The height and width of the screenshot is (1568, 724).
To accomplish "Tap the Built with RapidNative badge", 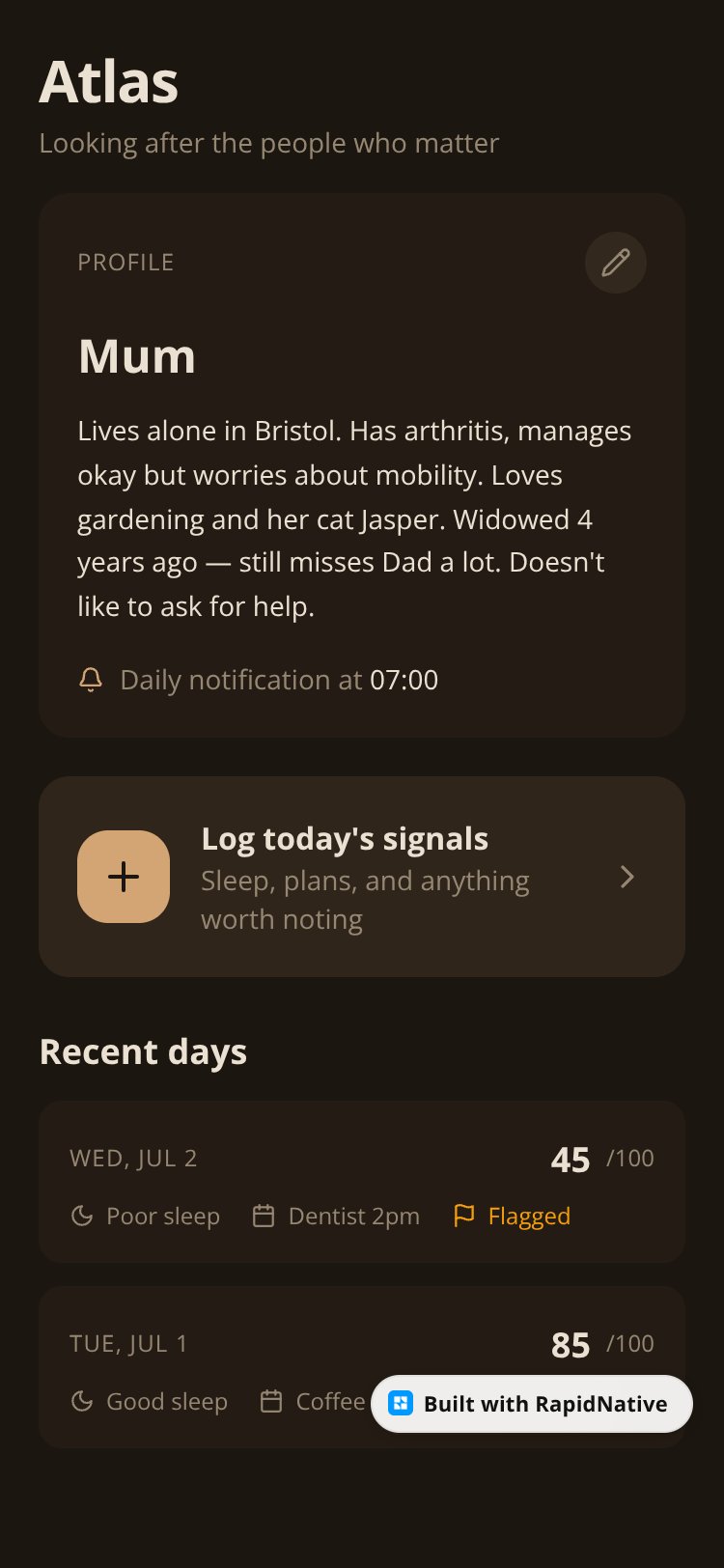I will (532, 1404).
